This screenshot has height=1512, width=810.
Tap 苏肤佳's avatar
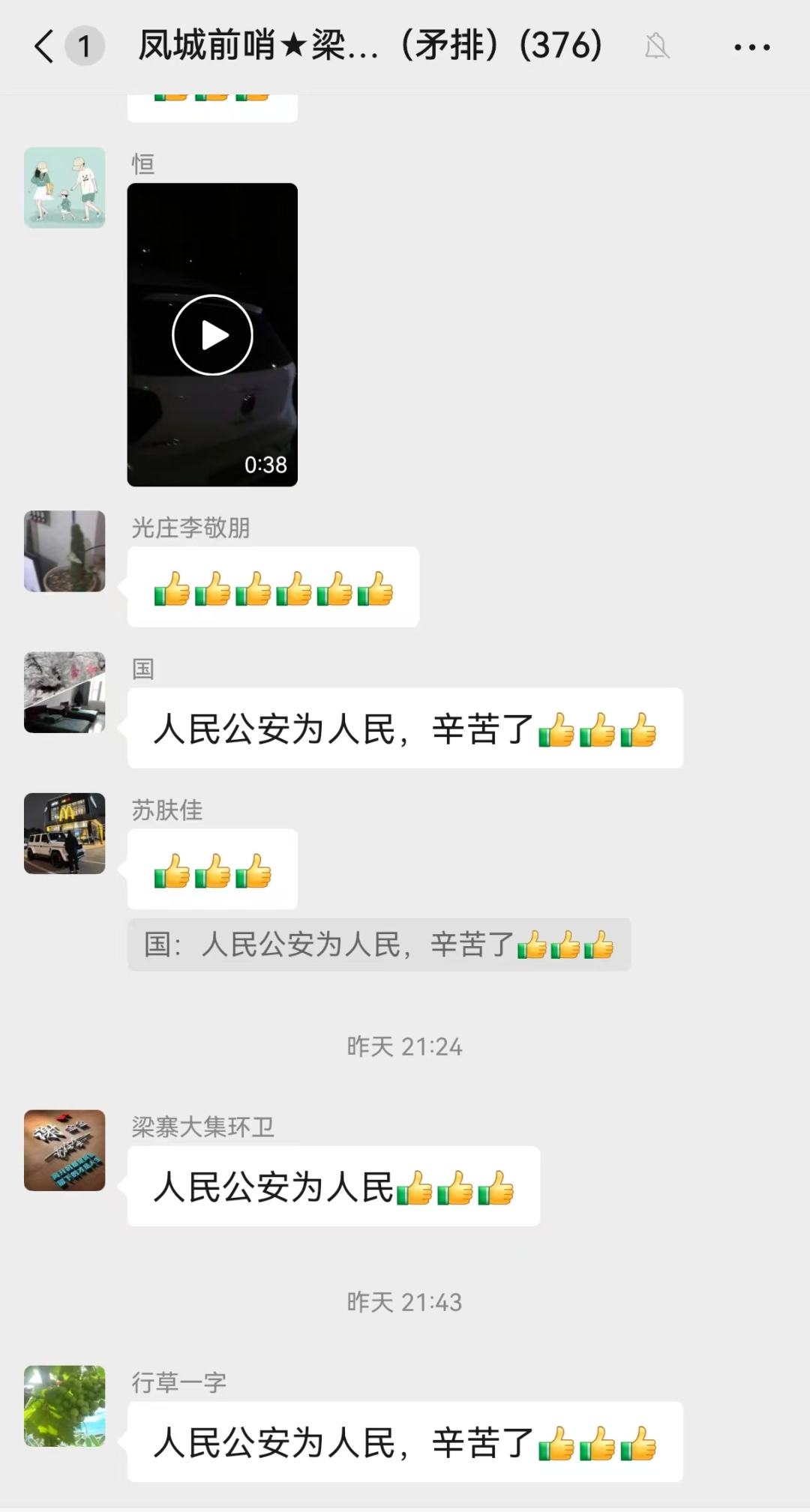coord(64,834)
